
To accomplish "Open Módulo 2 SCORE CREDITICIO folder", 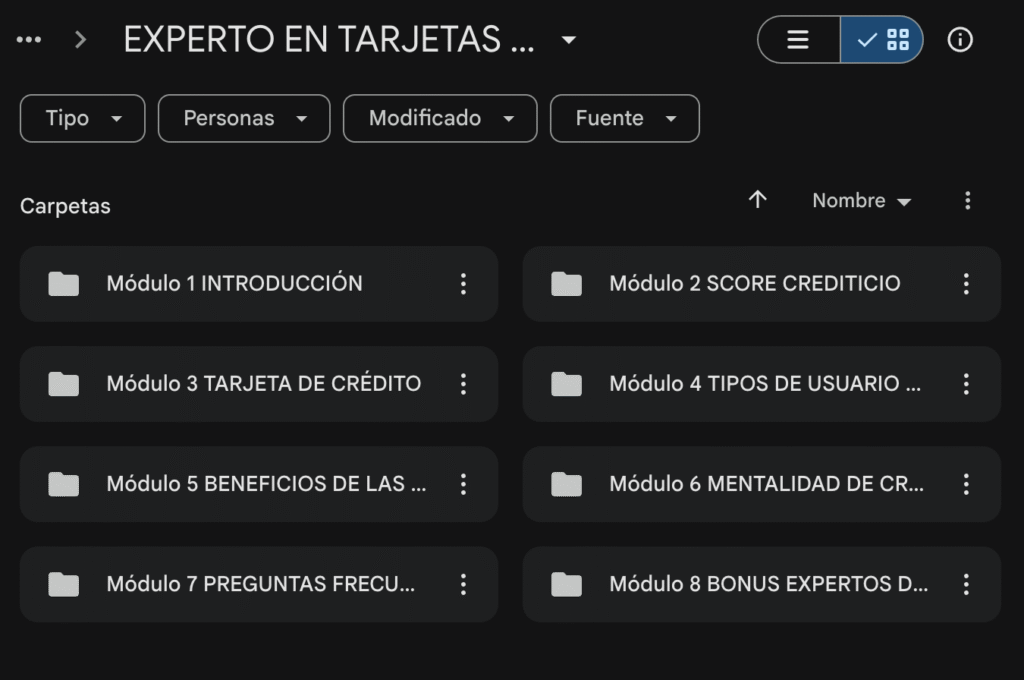I will point(754,284).
